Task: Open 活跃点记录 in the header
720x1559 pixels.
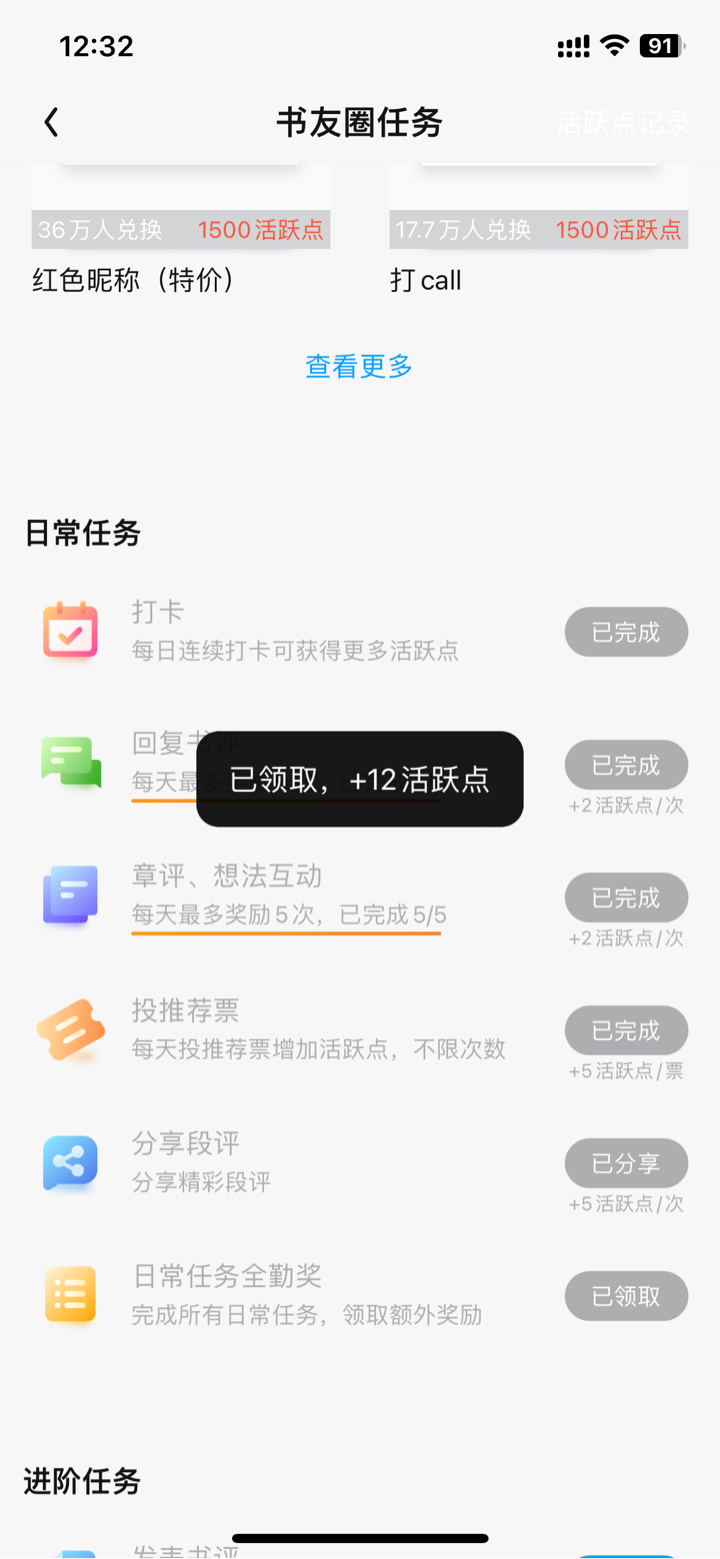Action: 623,123
